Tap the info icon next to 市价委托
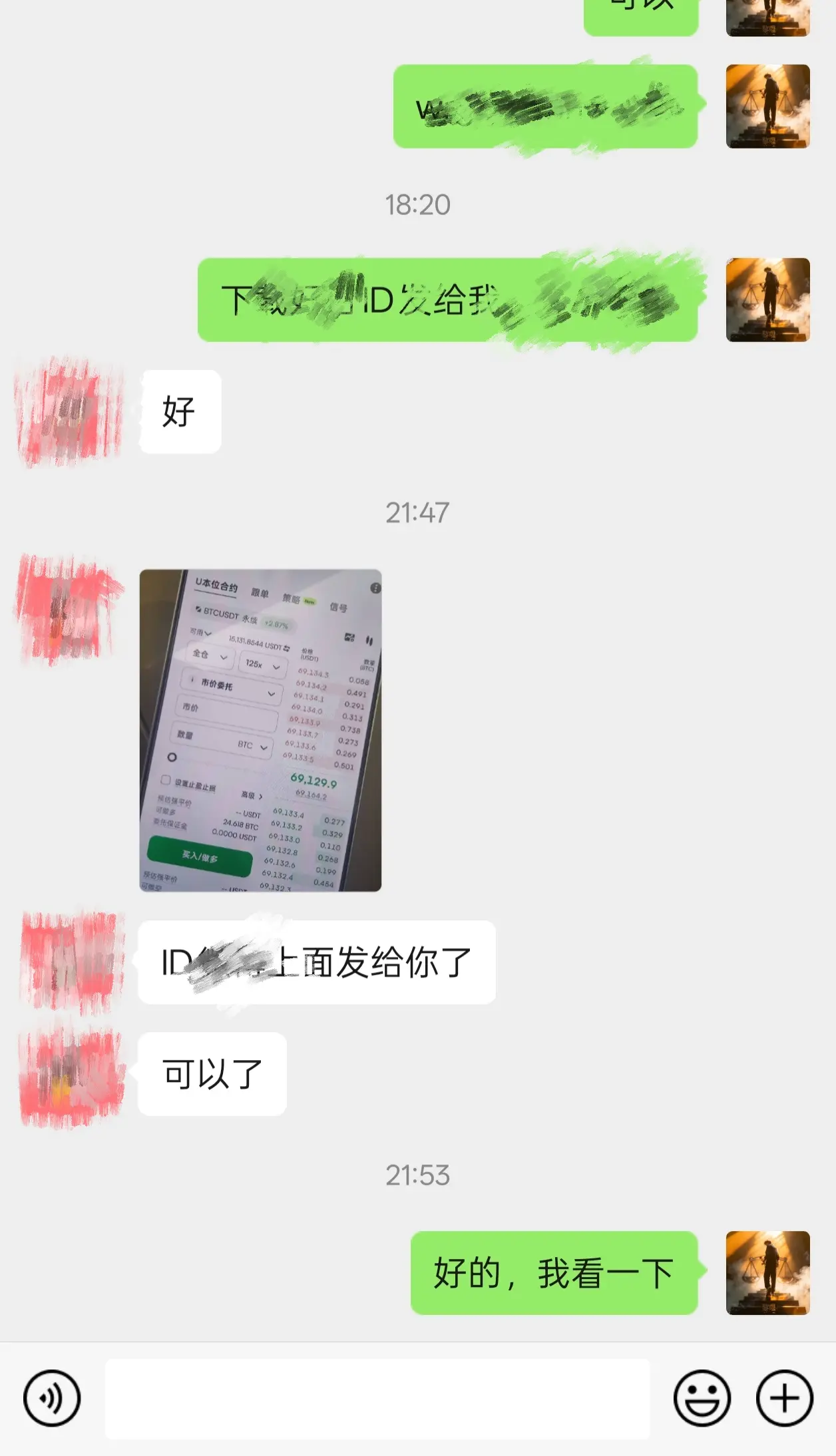Screen dimensions: 836x1456 pyautogui.click(x=194, y=681)
